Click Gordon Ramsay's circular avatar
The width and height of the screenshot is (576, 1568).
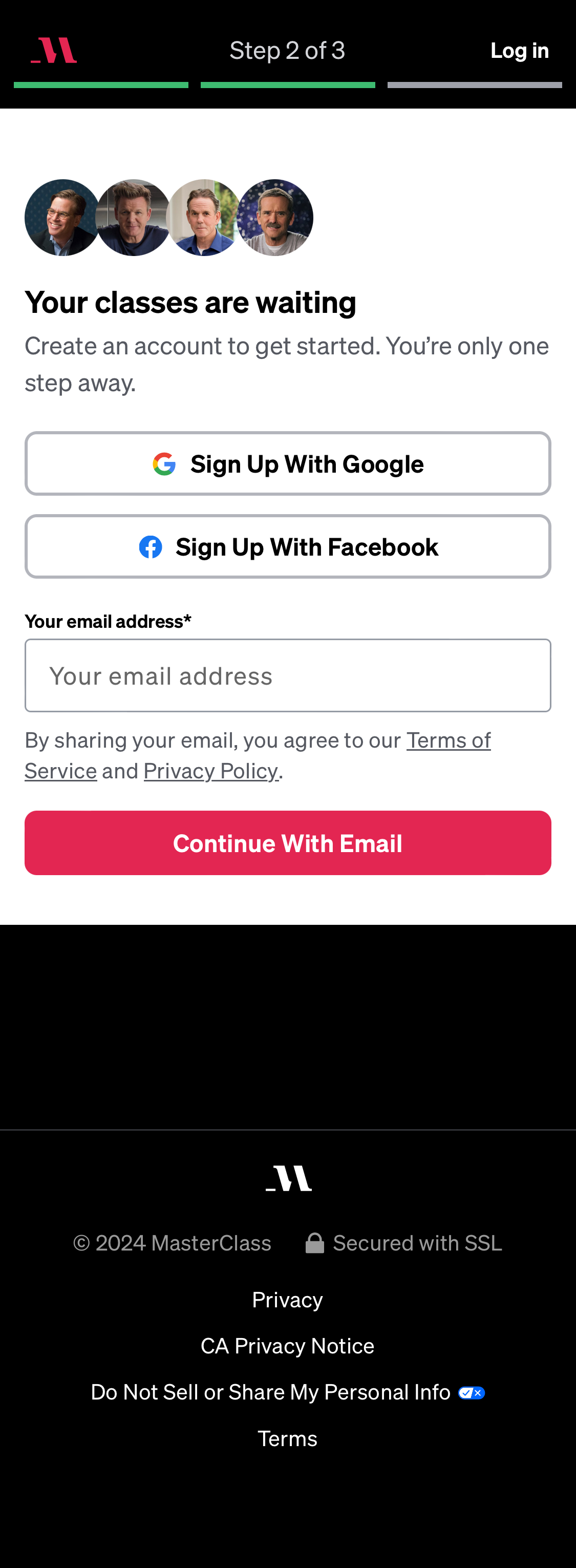tap(133, 217)
